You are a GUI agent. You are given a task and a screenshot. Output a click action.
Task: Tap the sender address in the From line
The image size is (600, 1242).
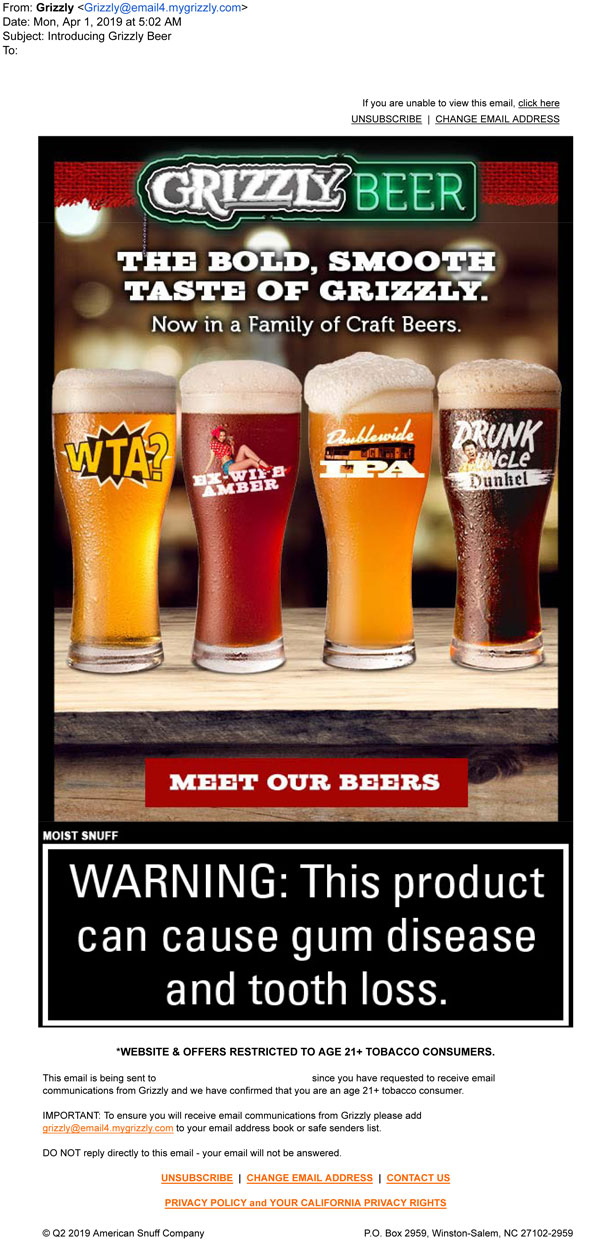162,7
